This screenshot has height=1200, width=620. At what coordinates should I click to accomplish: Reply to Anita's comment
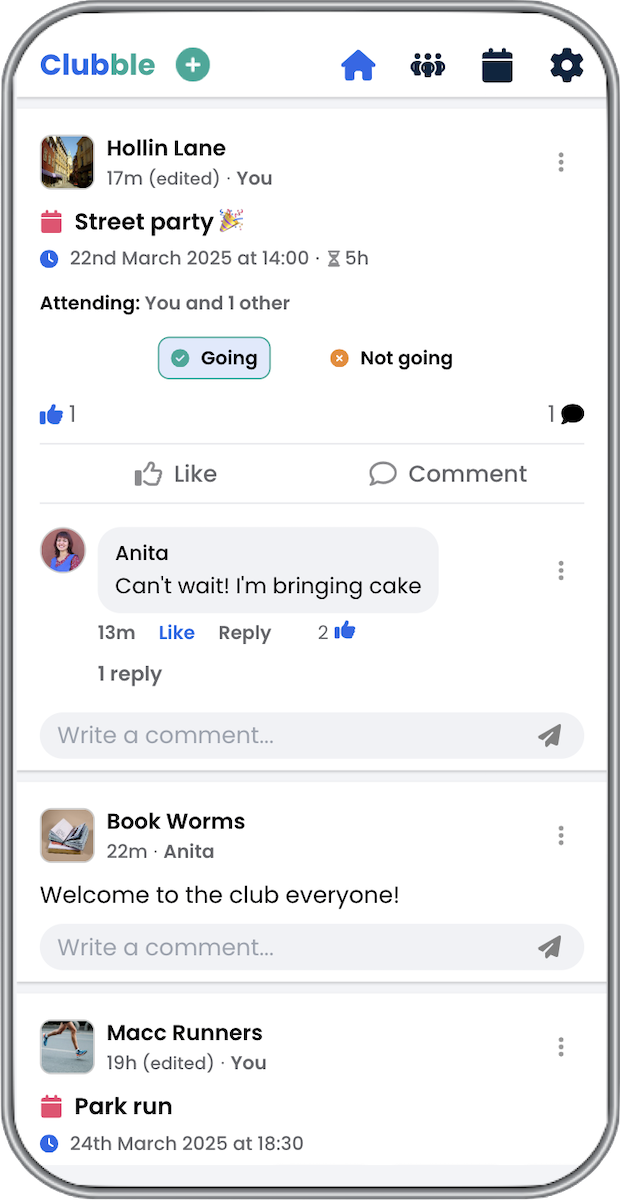point(244,633)
